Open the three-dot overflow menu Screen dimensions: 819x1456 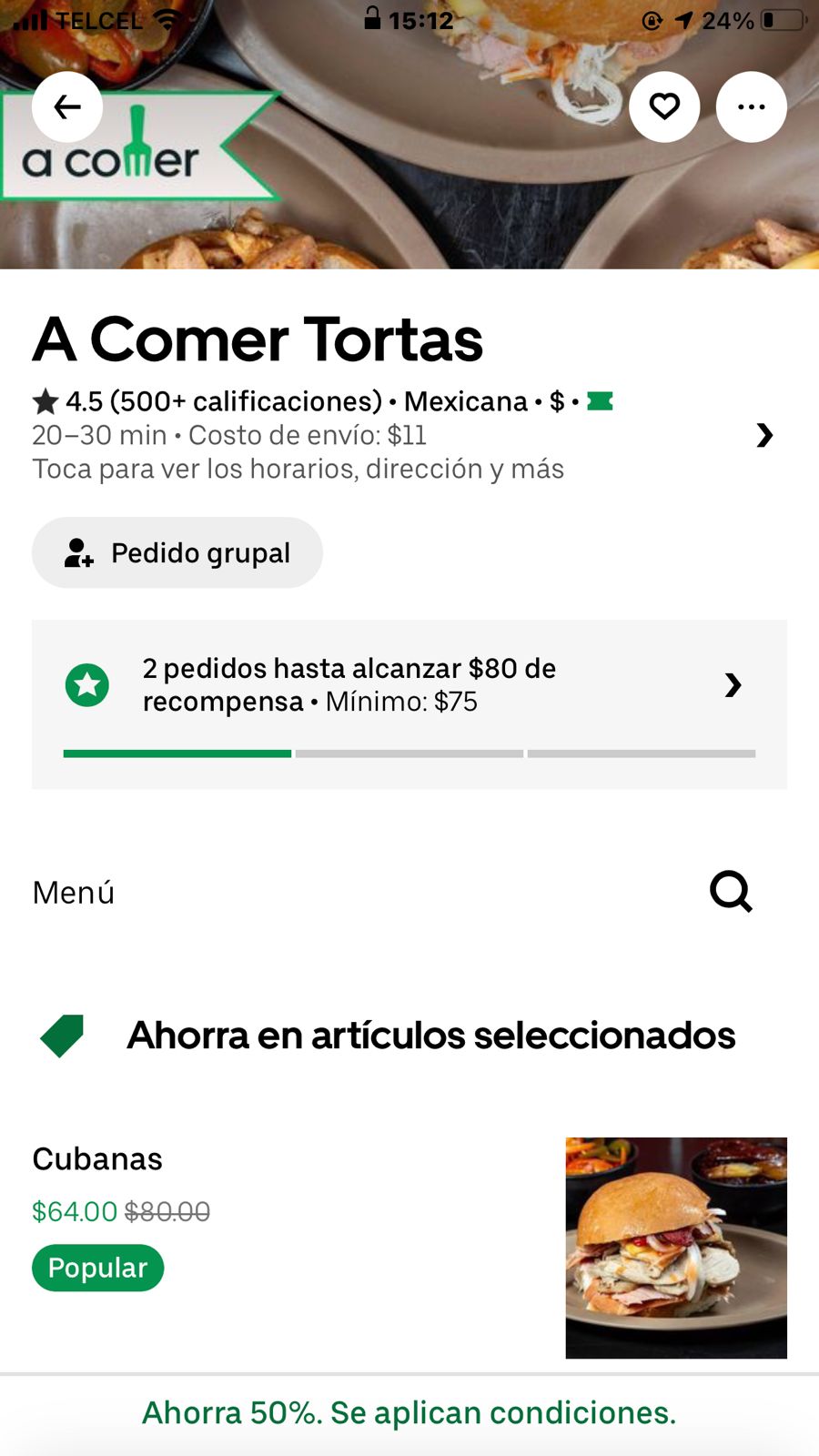tap(751, 107)
